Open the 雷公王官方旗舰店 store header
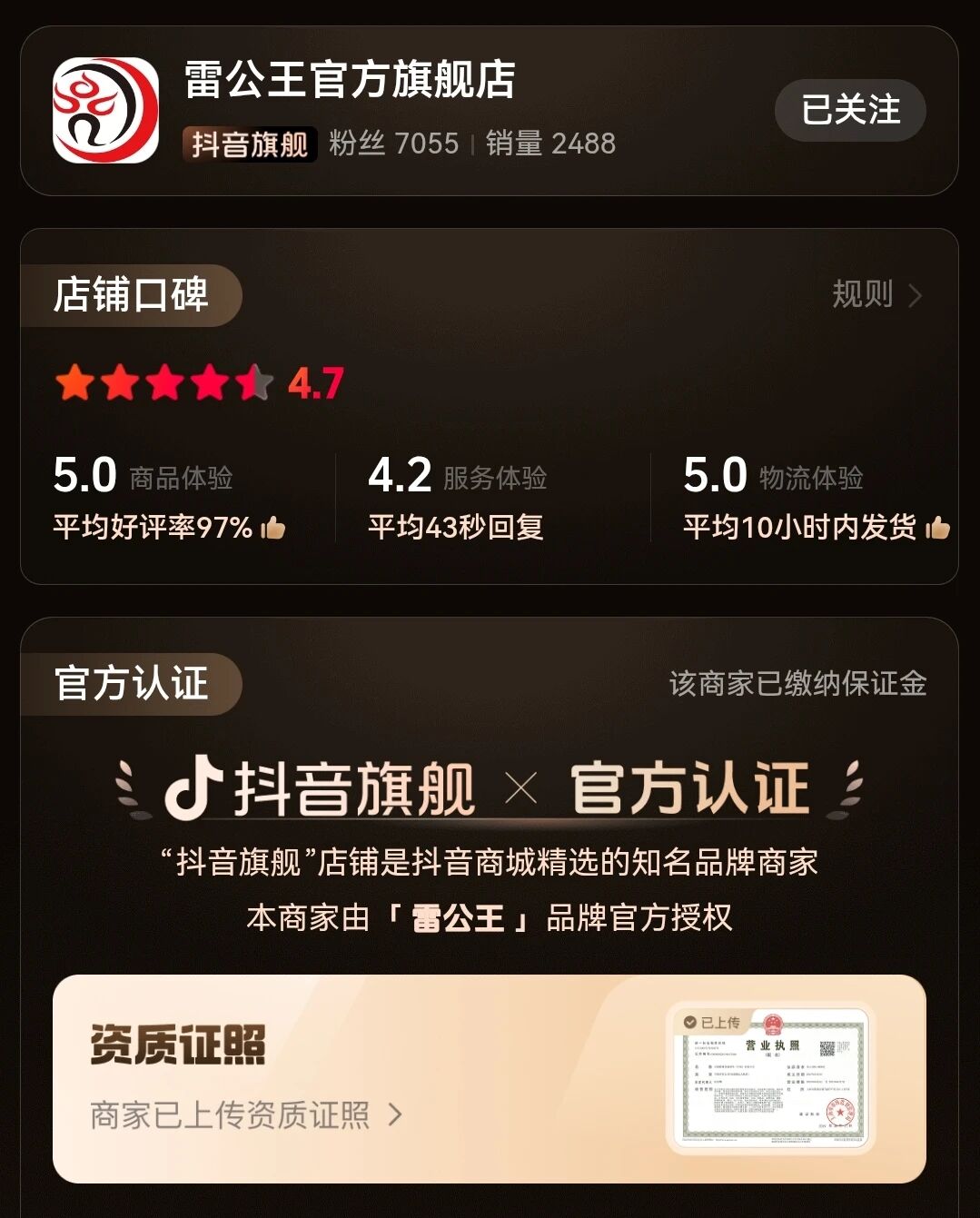The image size is (980, 1218). 350,80
